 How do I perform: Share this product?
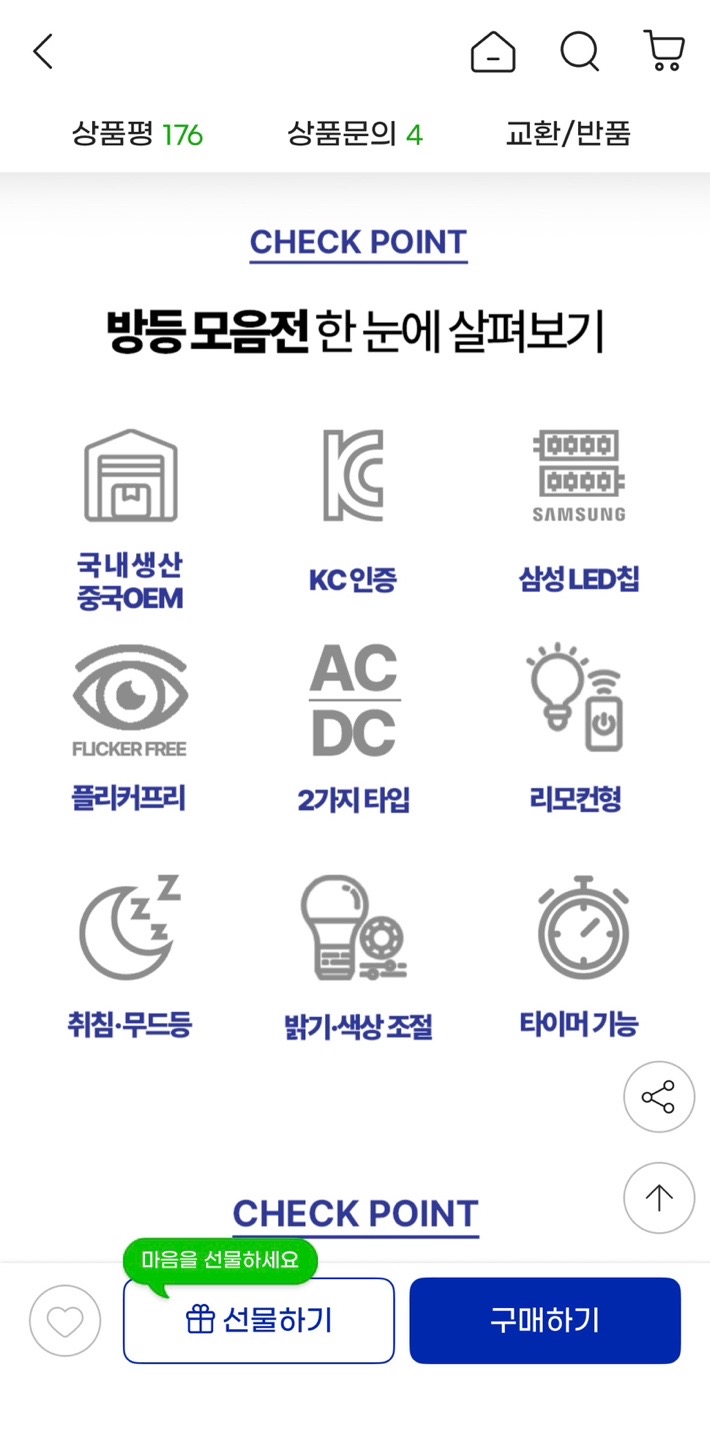658,1097
